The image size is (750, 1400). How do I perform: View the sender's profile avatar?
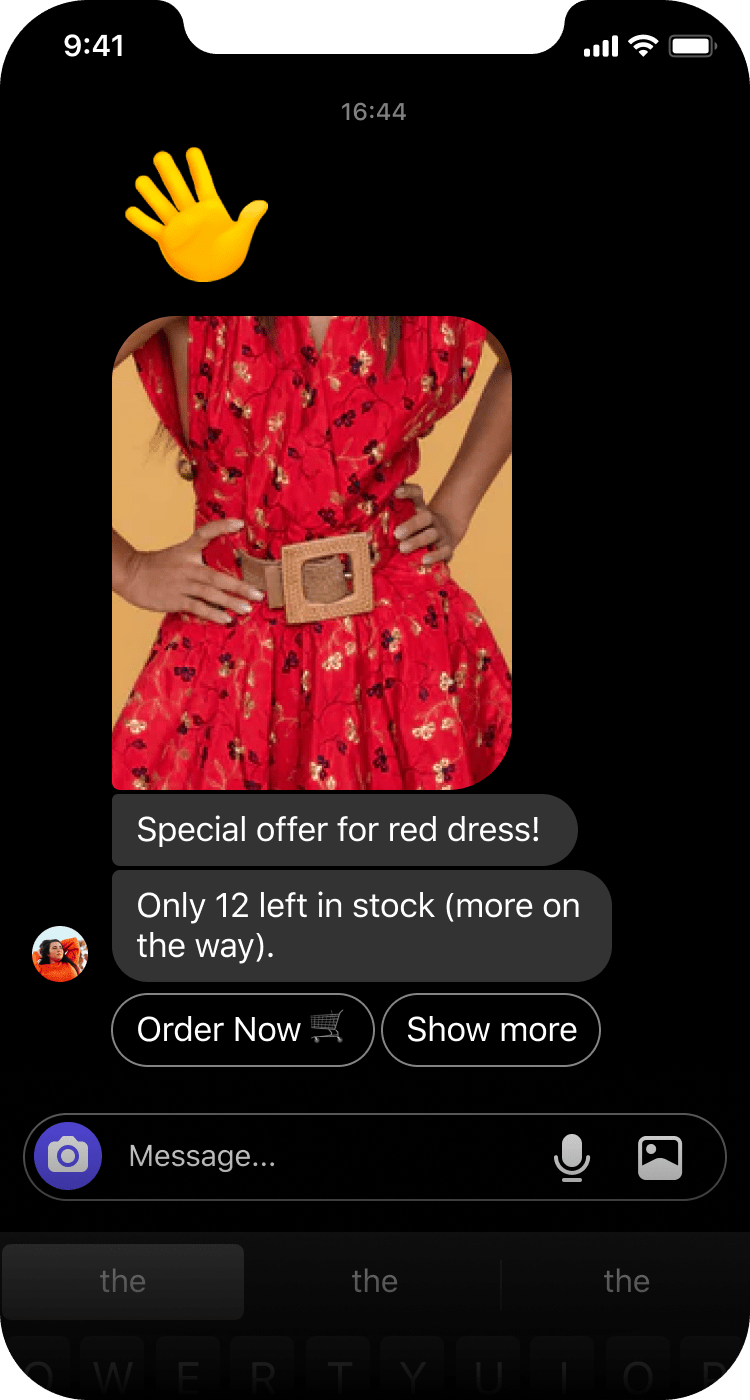tap(60, 954)
